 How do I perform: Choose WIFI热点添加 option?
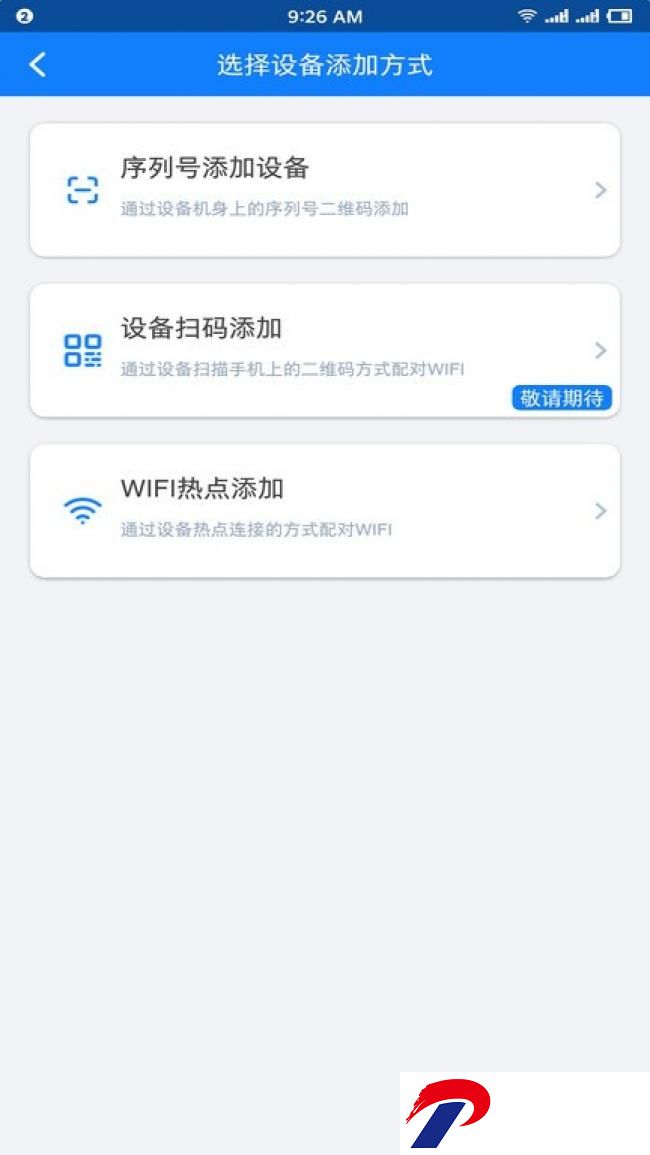324,510
